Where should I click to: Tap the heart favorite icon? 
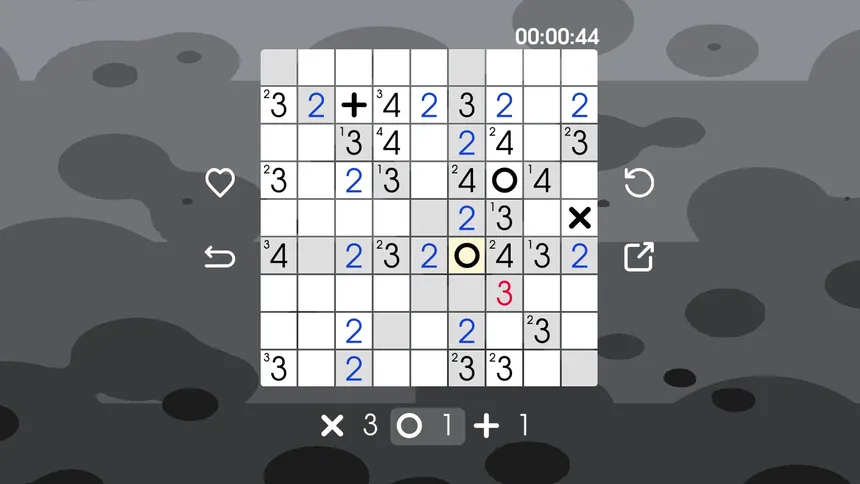tap(220, 182)
